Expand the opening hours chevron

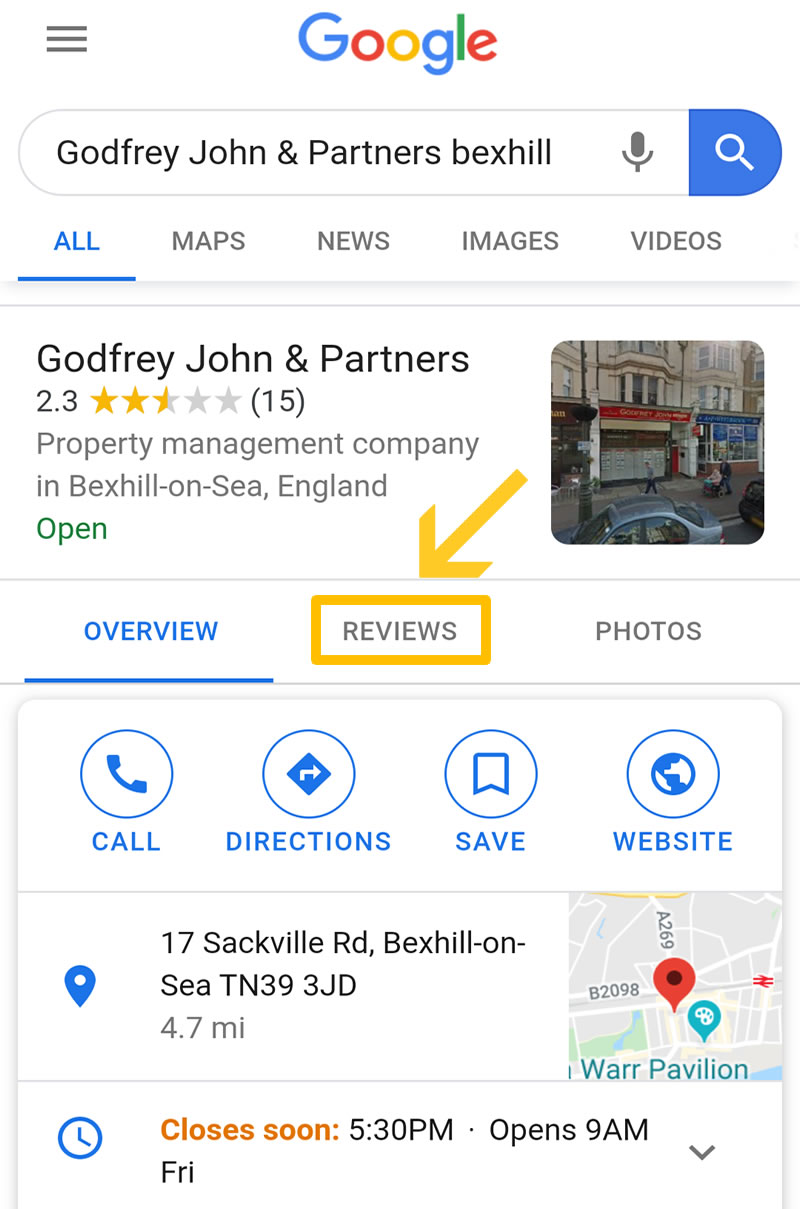pyautogui.click(x=702, y=1152)
